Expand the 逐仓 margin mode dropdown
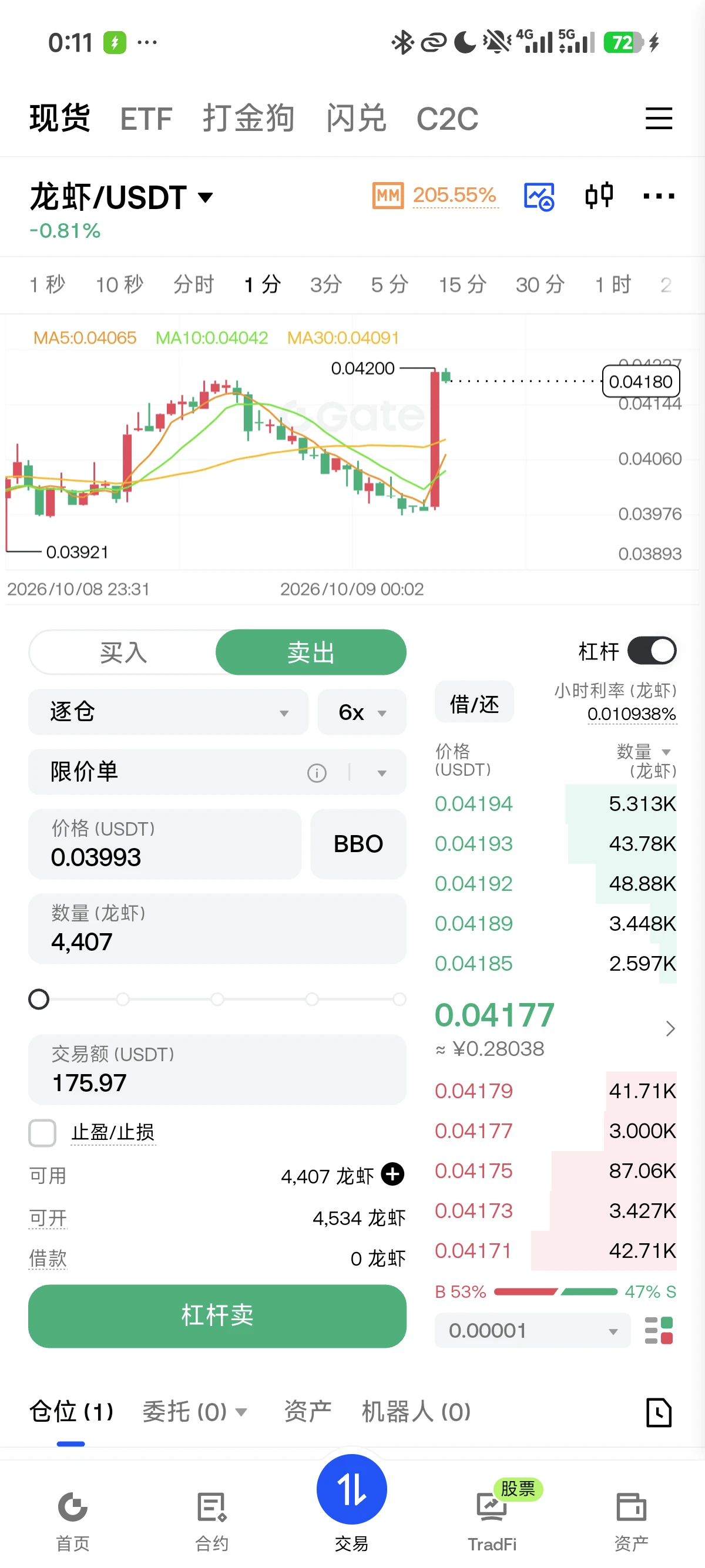Viewport: 705px width, 1568px height. [x=169, y=712]
